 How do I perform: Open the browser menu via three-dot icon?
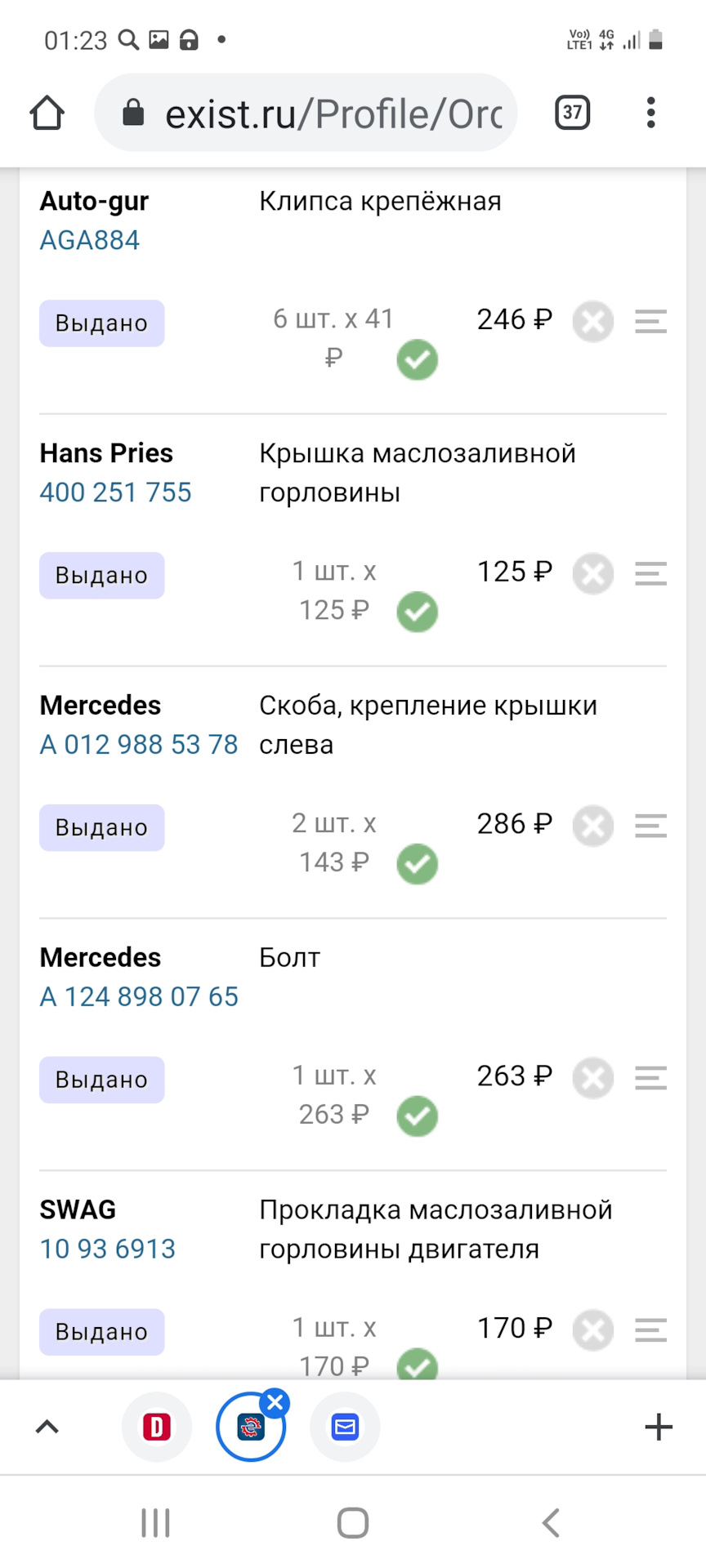650,112
